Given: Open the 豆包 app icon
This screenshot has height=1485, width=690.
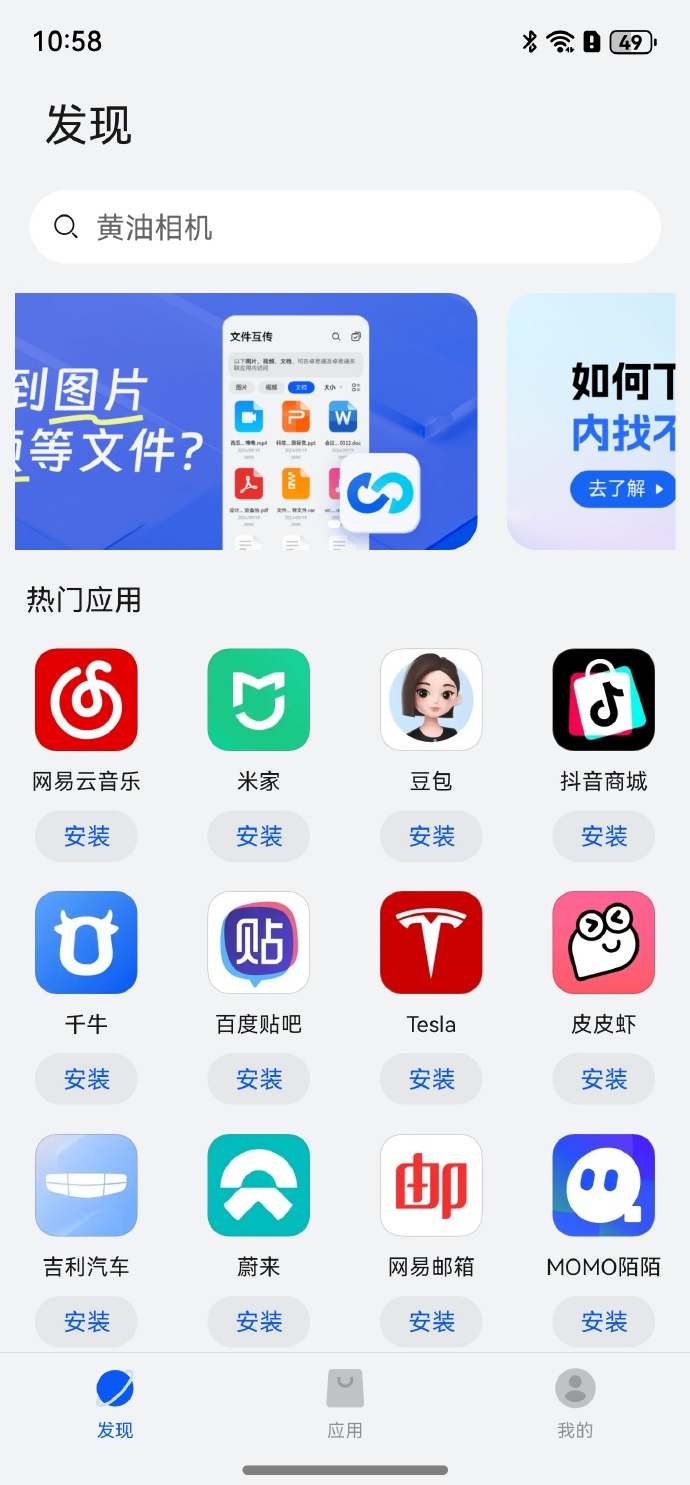Looking at the screenshot, I should coord(431,699).
